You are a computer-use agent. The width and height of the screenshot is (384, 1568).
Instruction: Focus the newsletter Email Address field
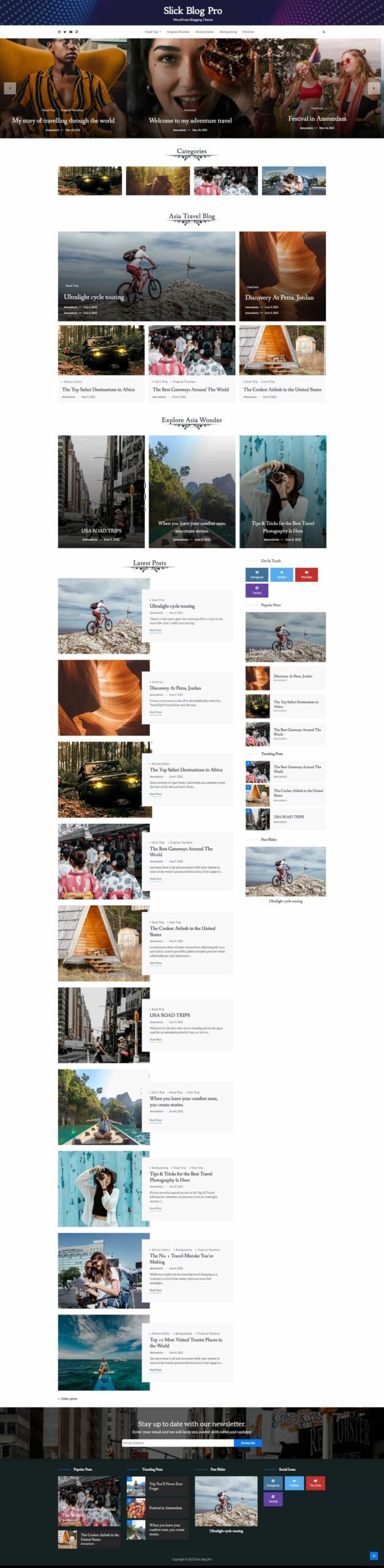178,1442
